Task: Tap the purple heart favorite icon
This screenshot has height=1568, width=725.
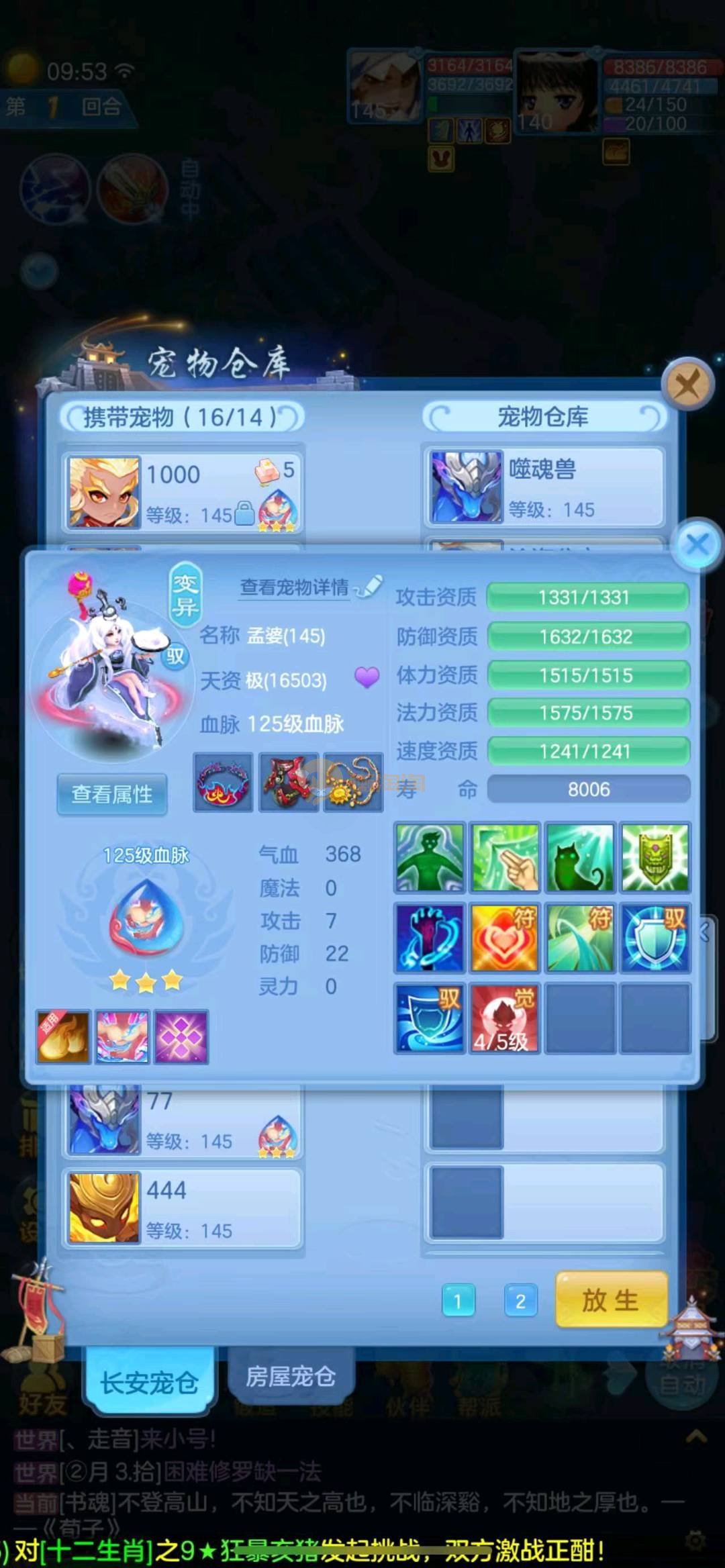Action: (367, 677)
